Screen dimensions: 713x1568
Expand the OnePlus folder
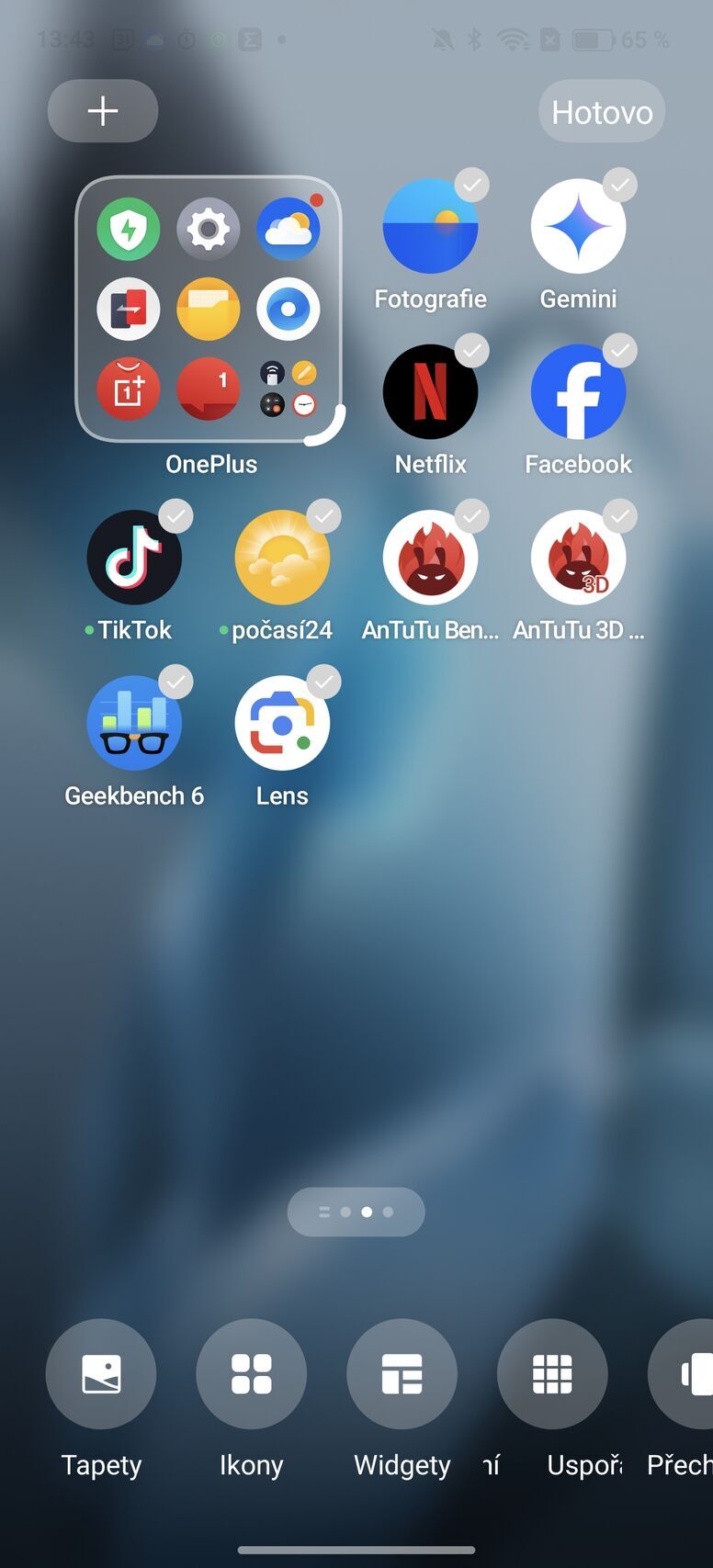209,310
